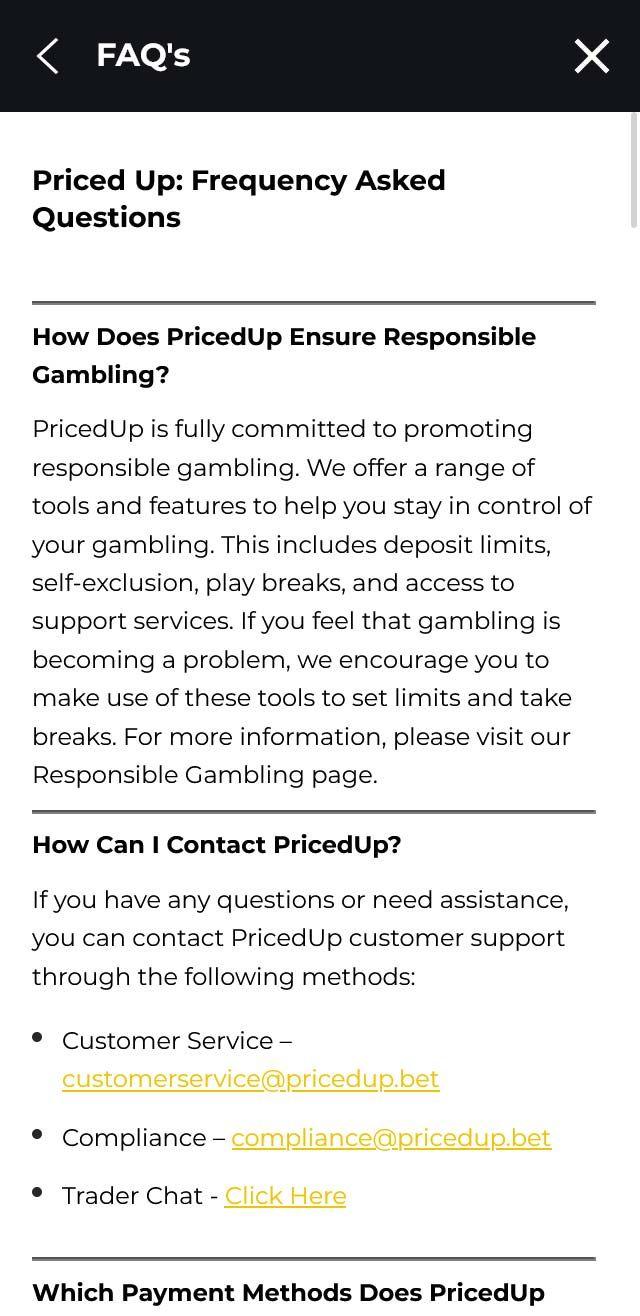Go back from the FAQ's page

pyautogui.click(x=47, y=56)
